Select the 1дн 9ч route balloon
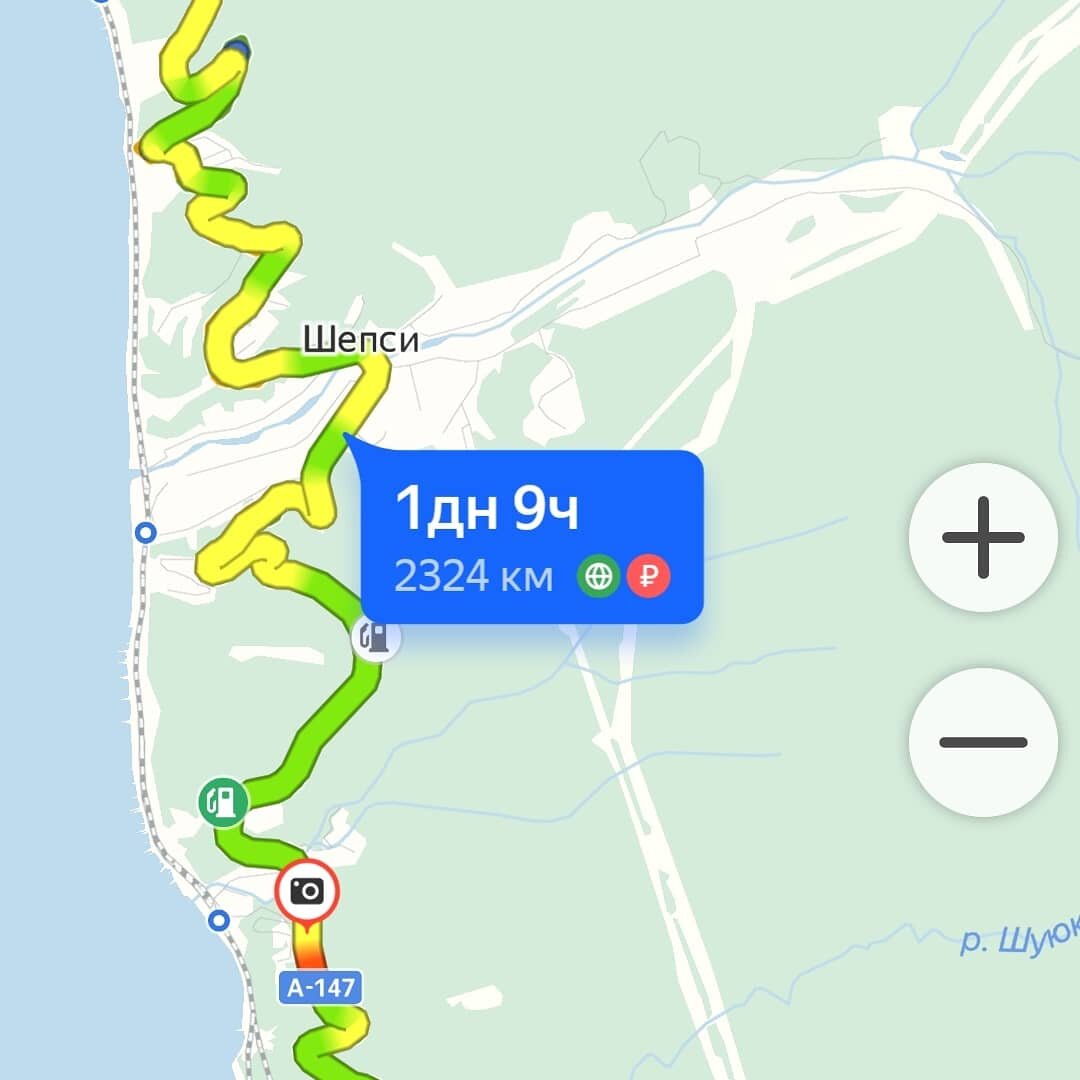 pyautogui.click(x=530, y=537)
